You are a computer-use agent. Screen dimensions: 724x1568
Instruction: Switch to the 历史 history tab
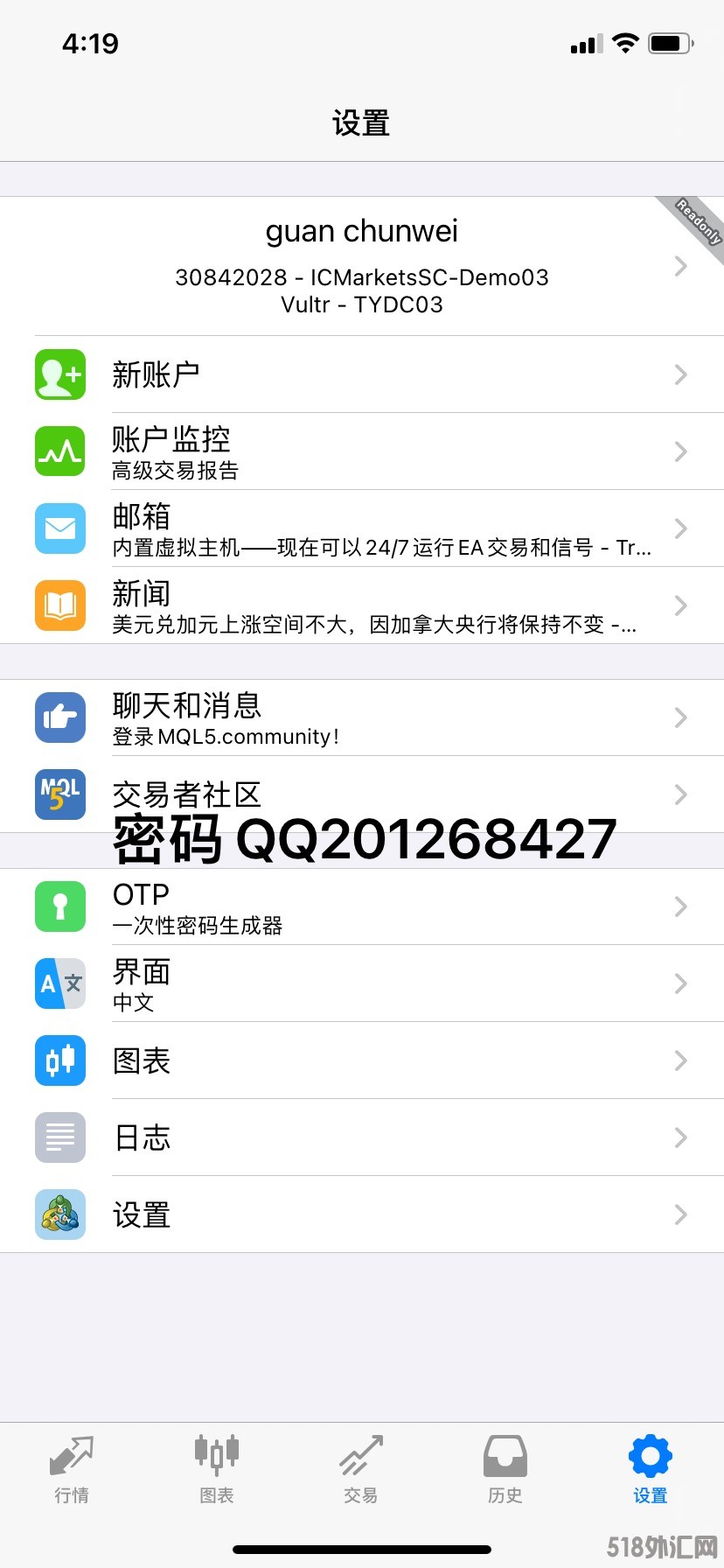[505, 1470]
